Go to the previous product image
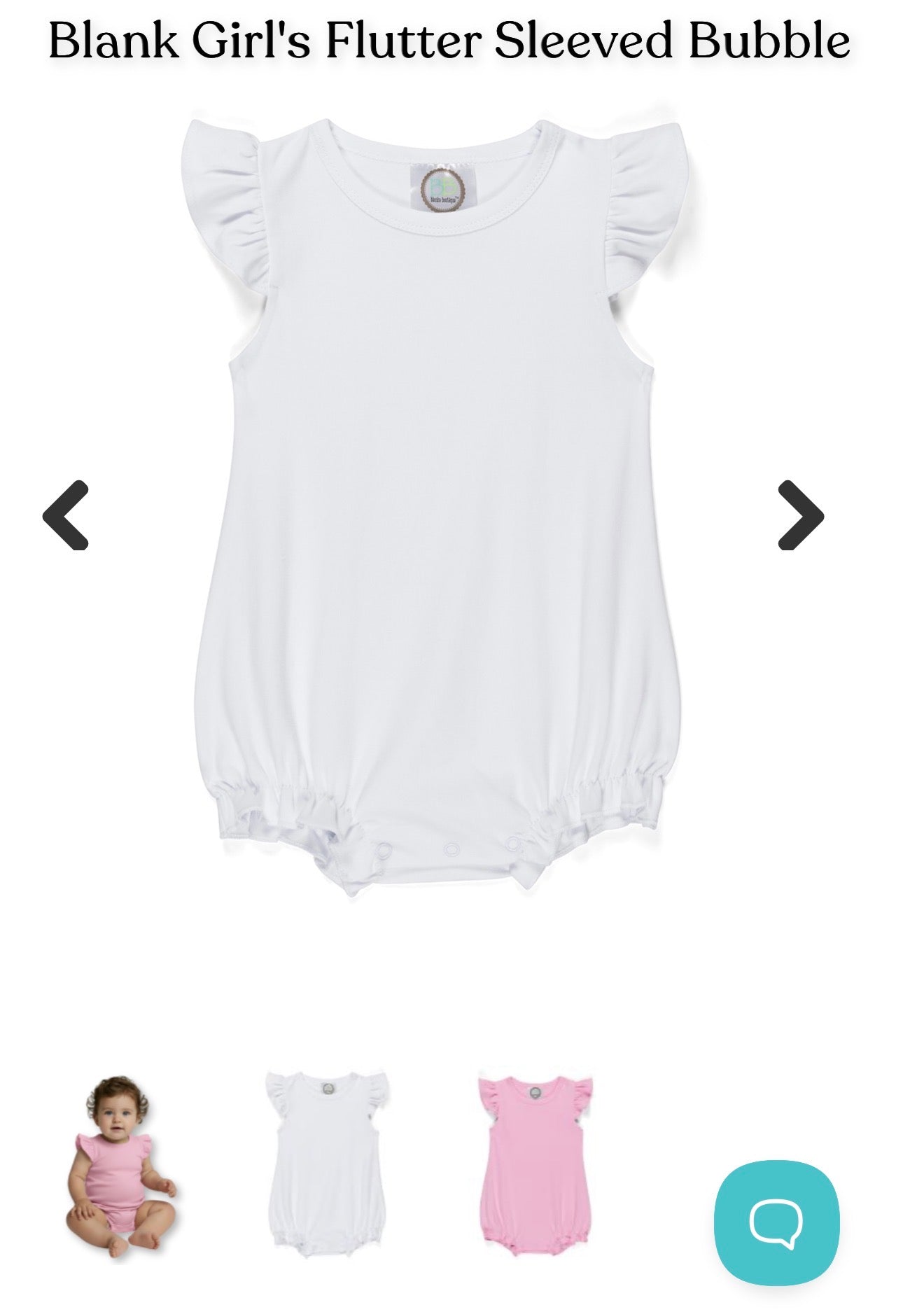Screen dimensions: 924x1312 pyautogui.click(x=66, y=515)
